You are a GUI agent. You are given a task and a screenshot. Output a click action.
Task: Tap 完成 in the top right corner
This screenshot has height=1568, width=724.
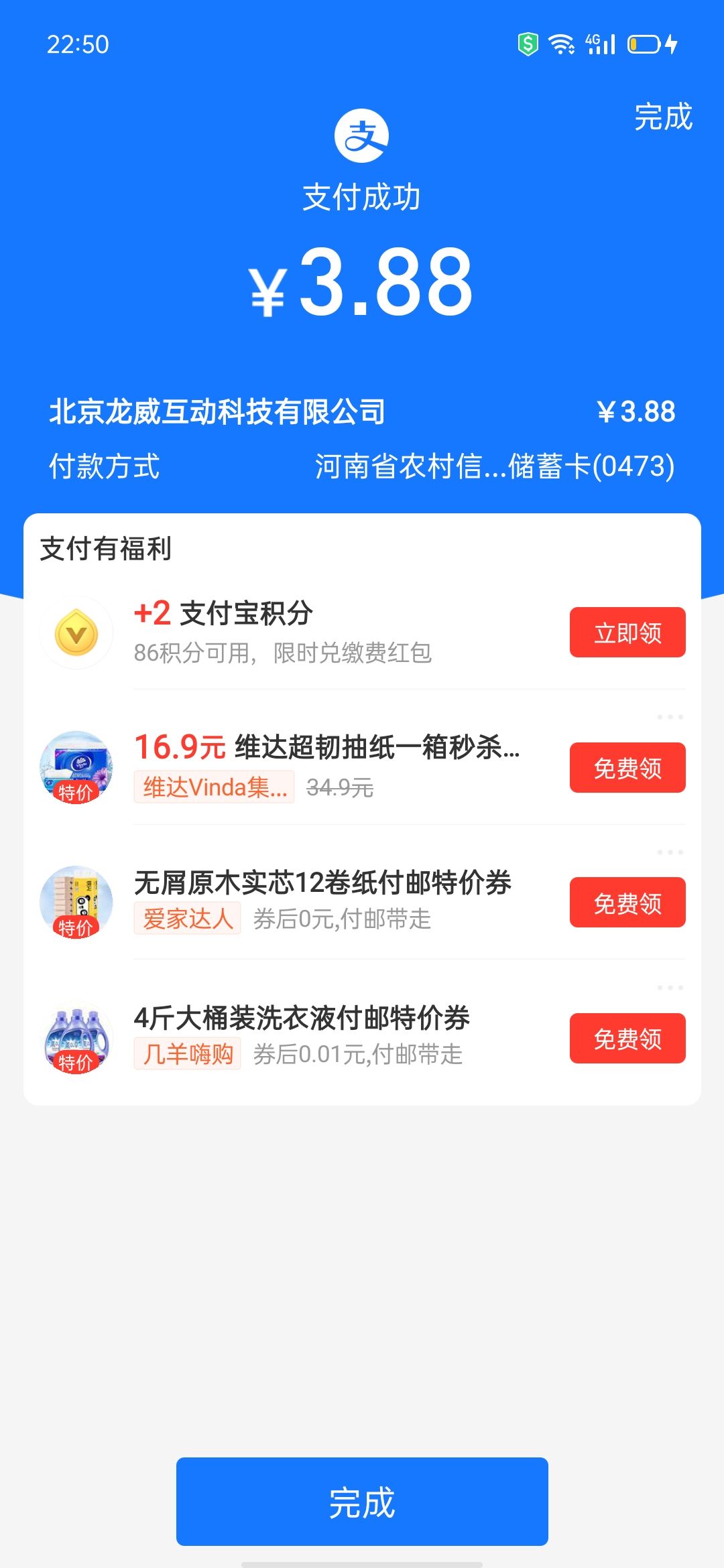[663, 117]
